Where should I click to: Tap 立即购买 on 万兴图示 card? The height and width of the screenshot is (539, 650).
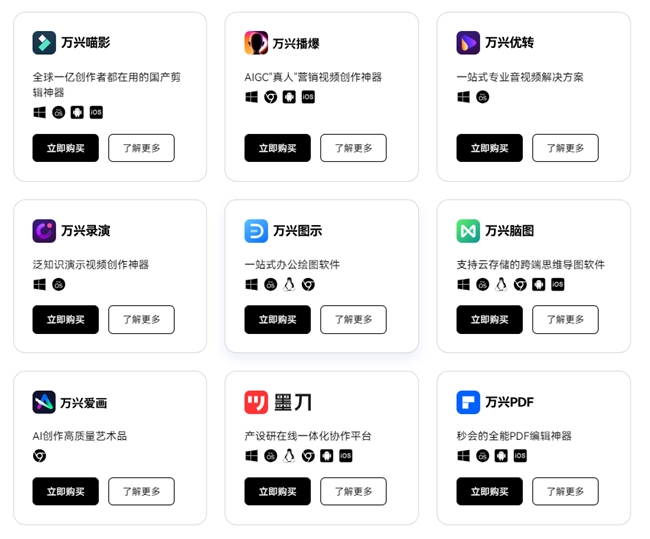[277, 320]
